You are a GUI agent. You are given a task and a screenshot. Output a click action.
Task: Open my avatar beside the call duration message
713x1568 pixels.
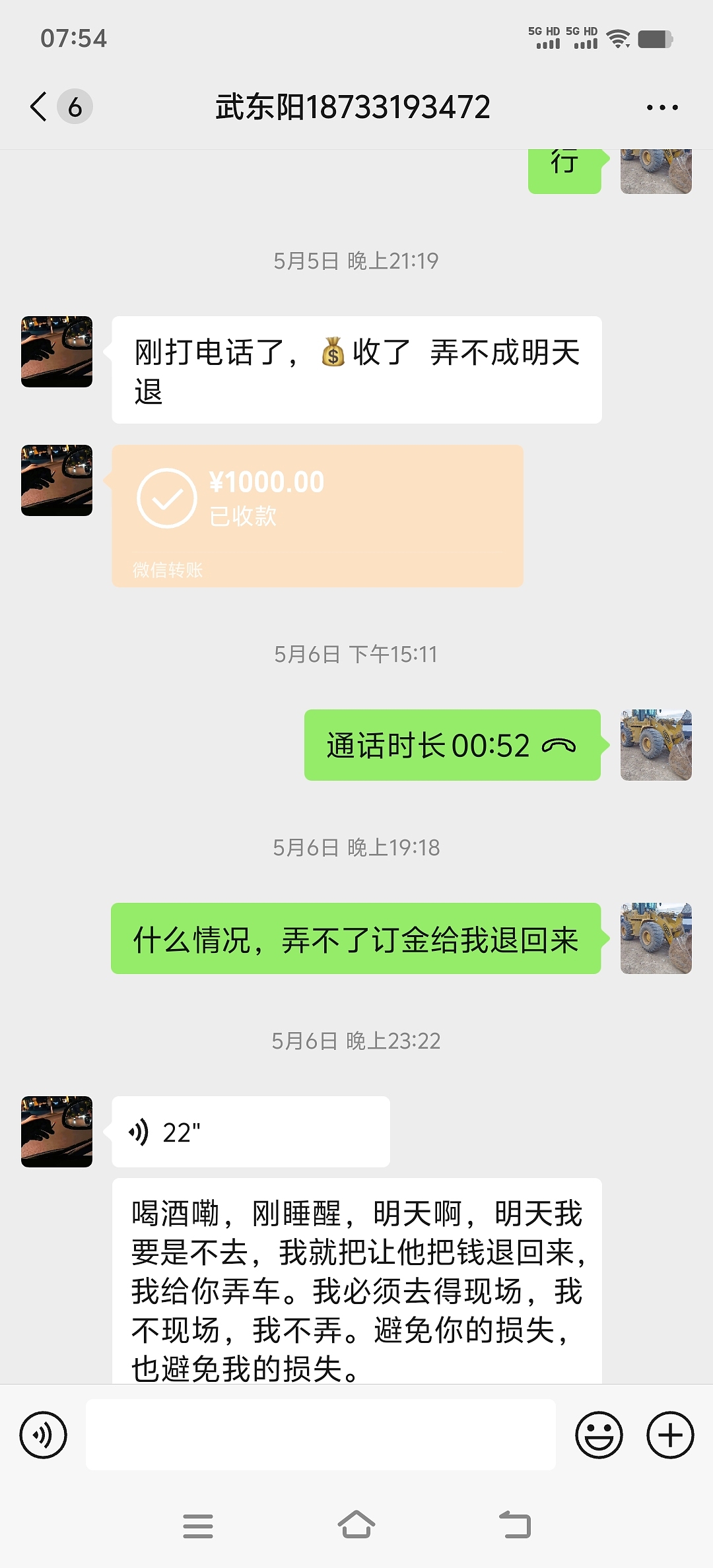(656, 745)
